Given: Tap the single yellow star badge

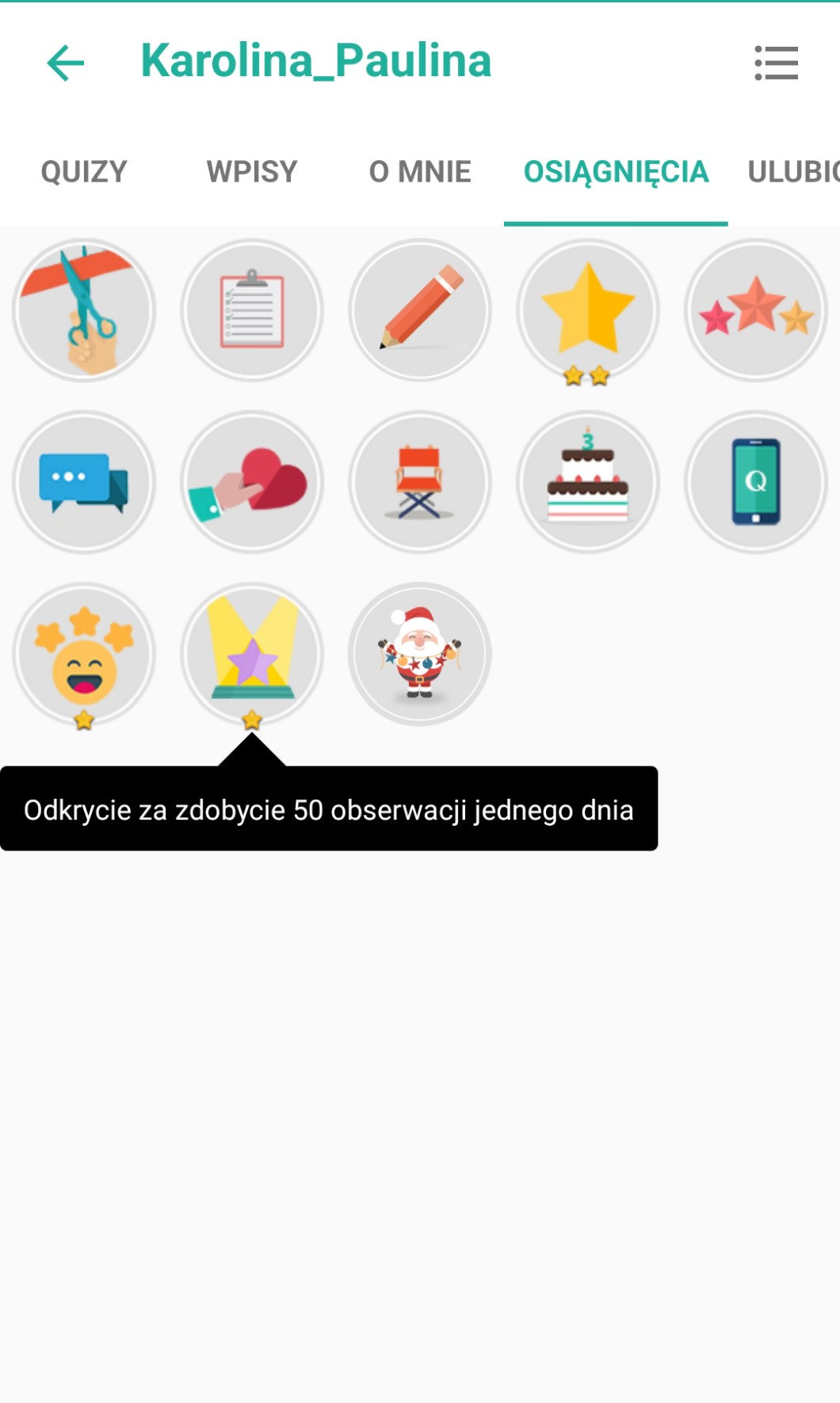Looking at the screenshot, I should coord(588,311).
